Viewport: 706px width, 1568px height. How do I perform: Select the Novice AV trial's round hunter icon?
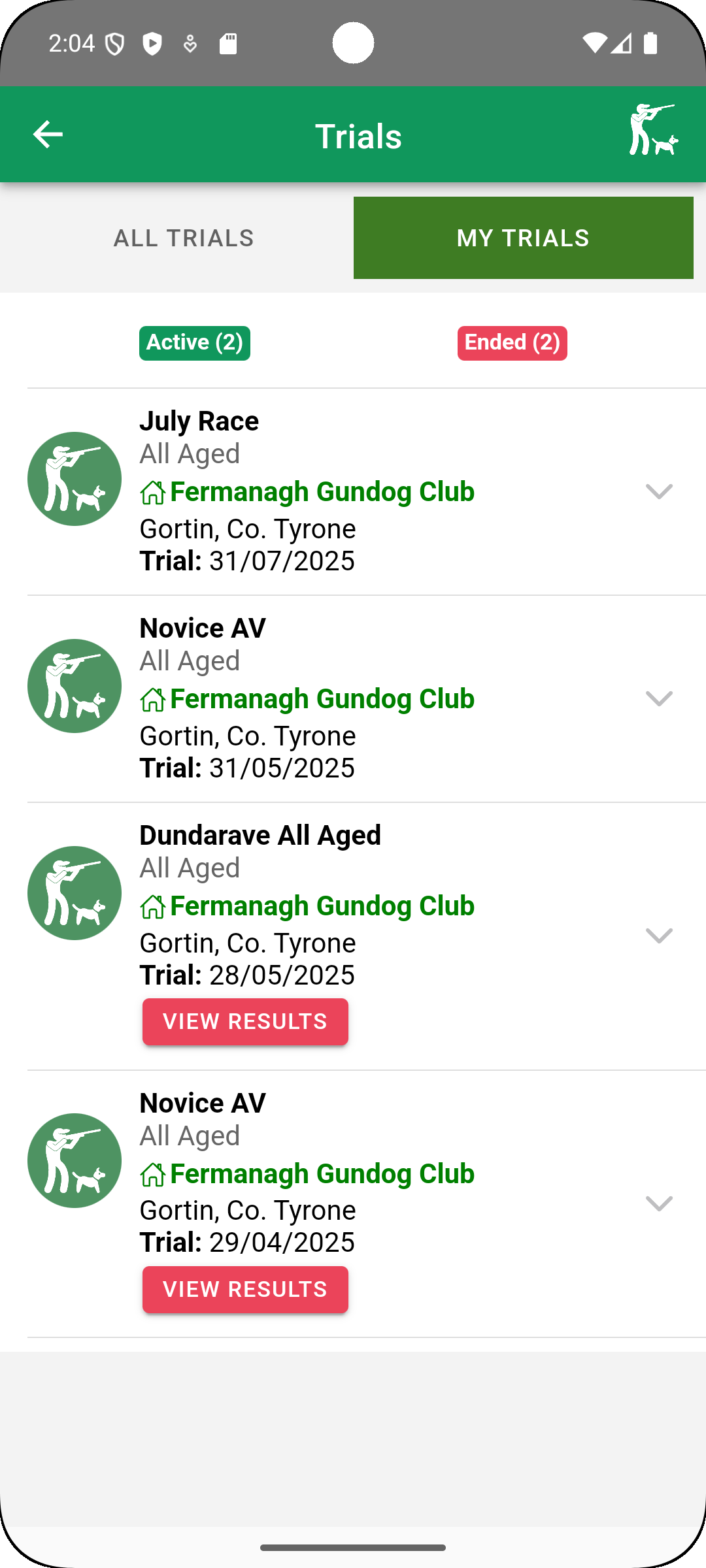click(74, 685)
